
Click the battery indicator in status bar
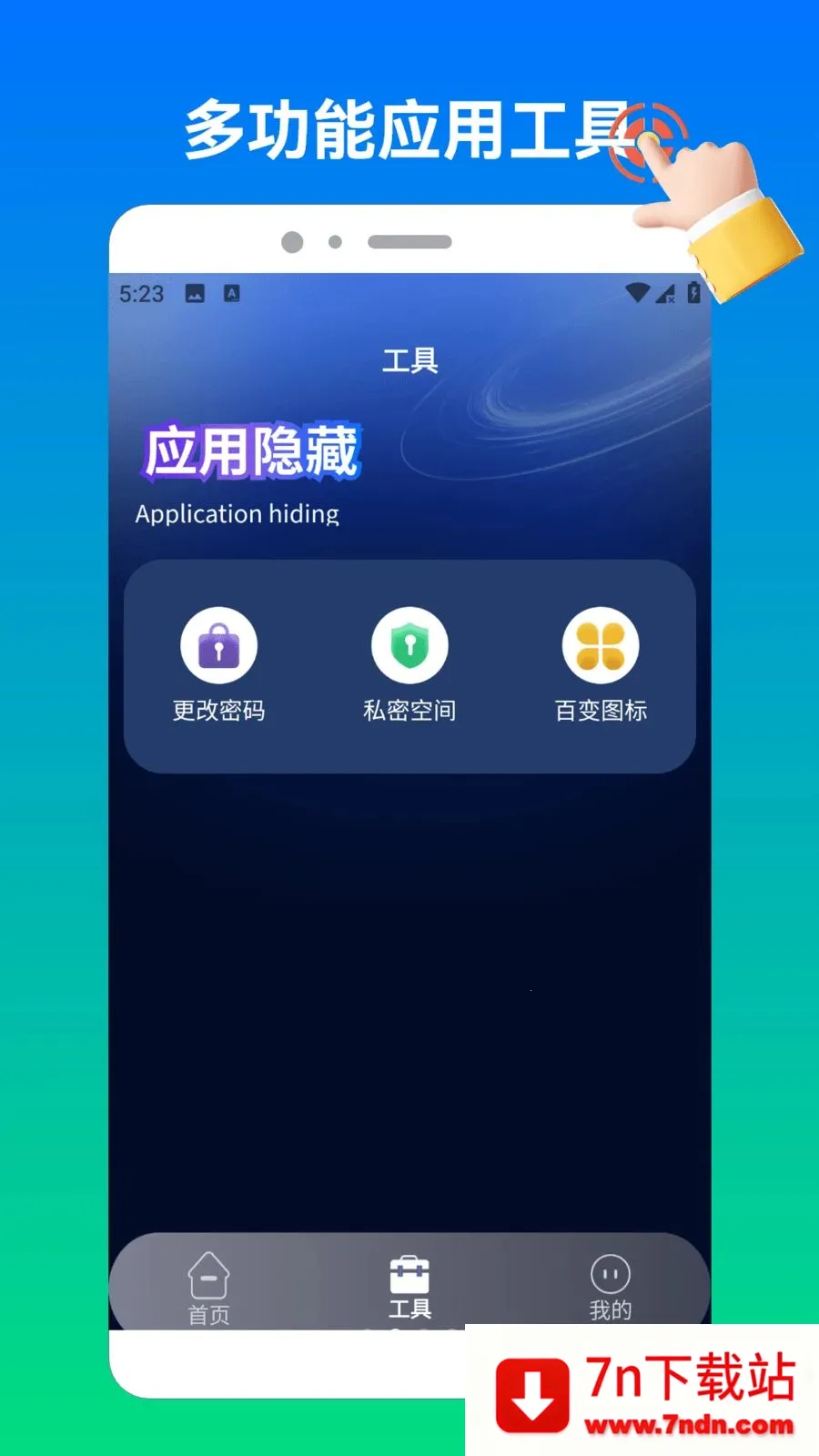(693, 291)
